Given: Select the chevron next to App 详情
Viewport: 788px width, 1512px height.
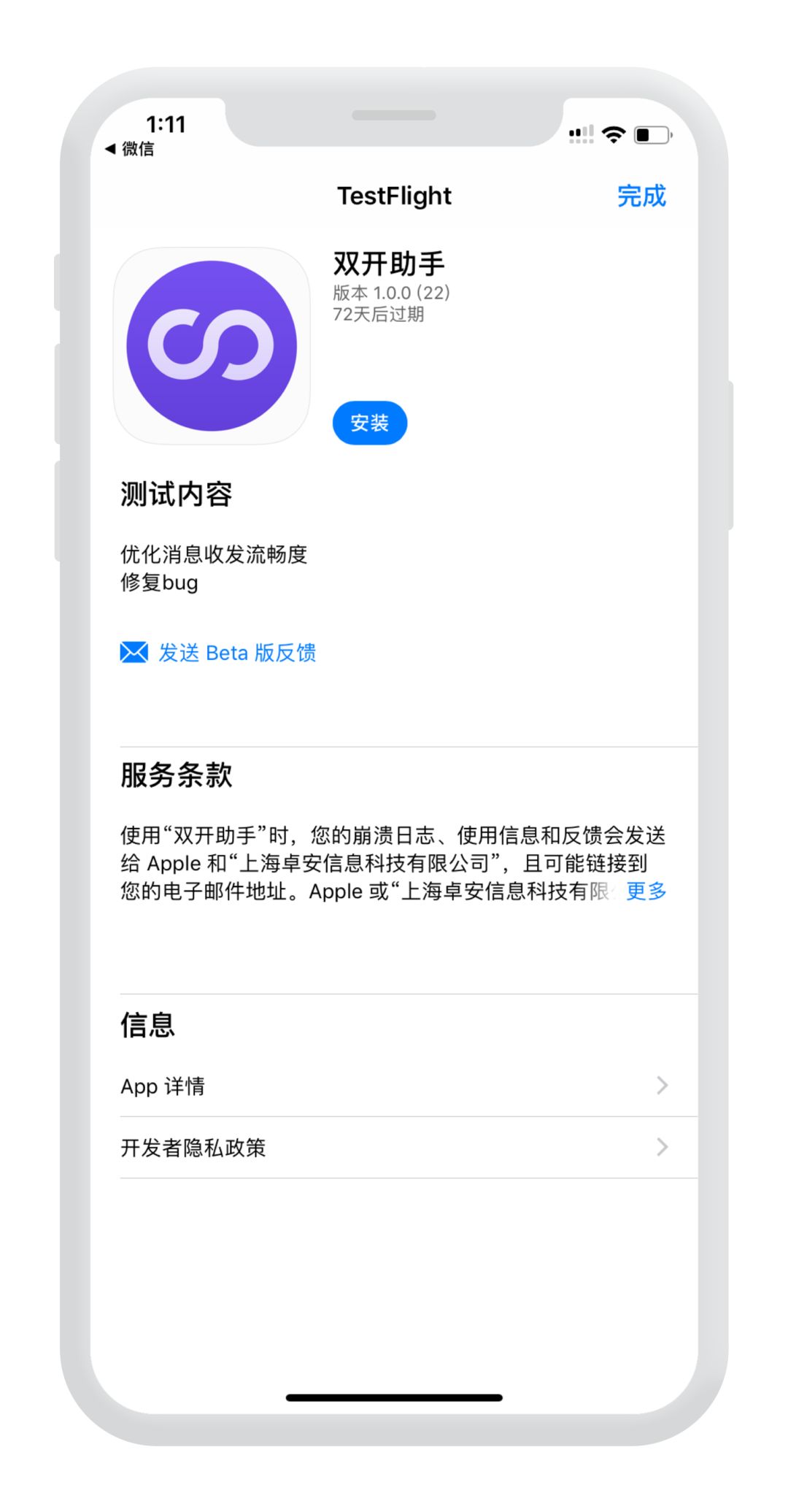Looking at the screenshot, I should pyautogui.click(x=662, y=1086).
